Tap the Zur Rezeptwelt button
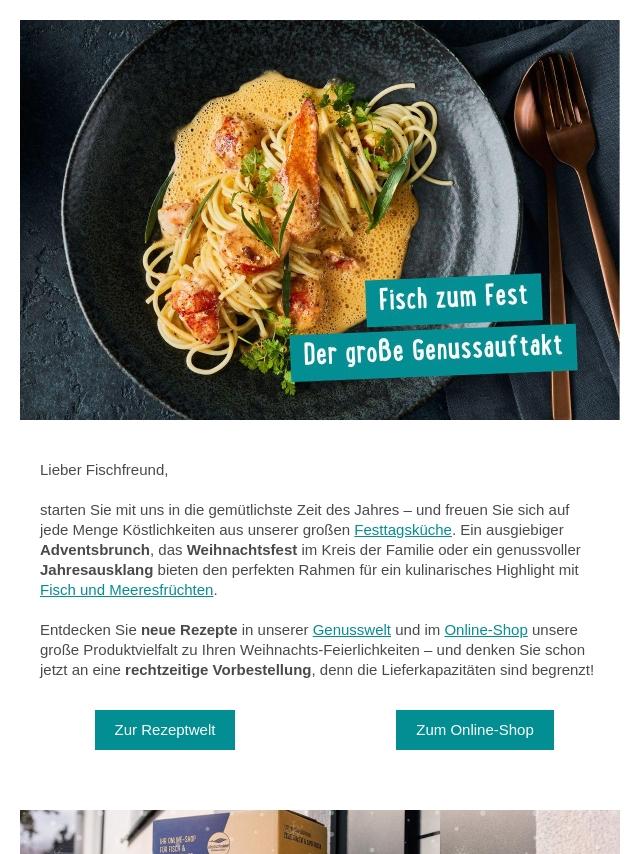 point(165,730)
